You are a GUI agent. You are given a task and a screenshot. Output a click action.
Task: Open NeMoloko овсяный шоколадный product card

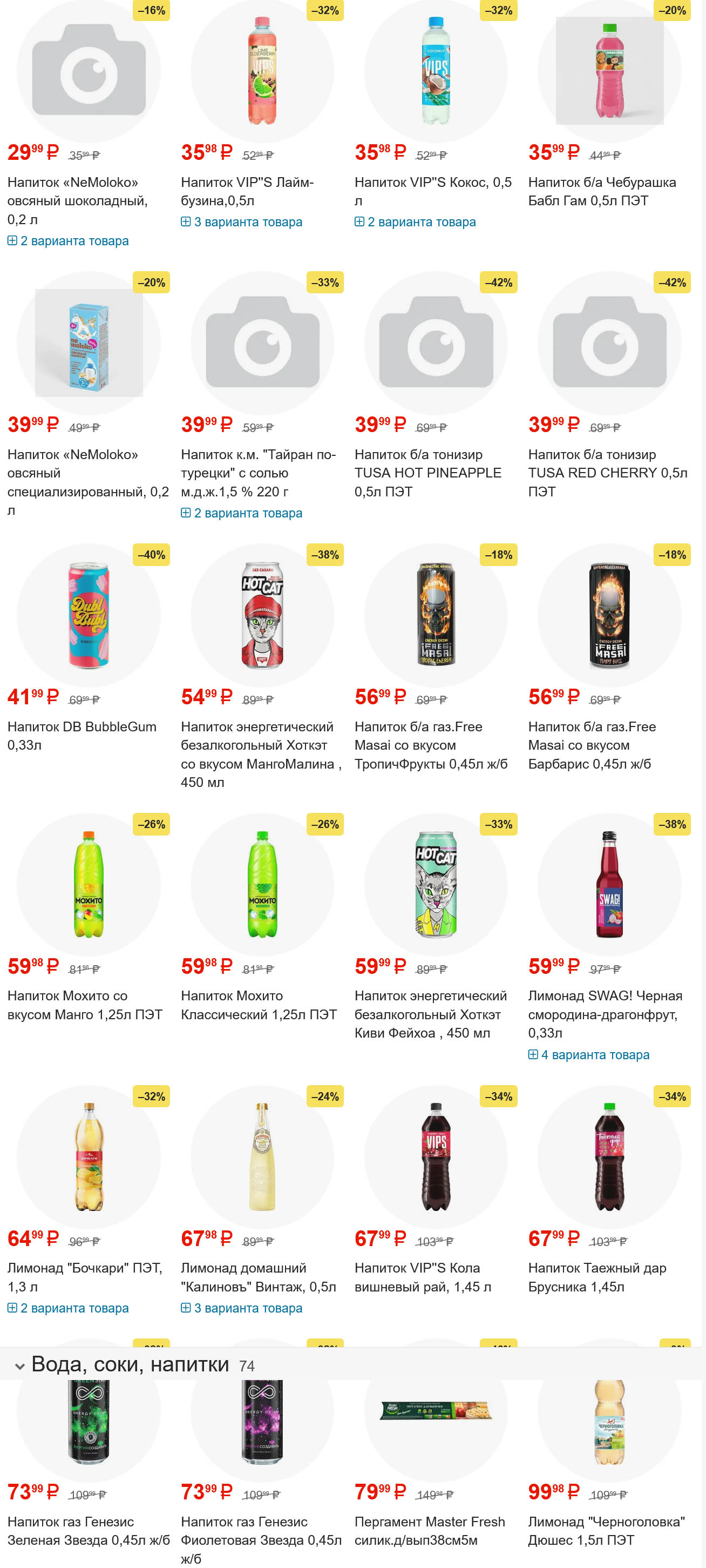[77, 200]
